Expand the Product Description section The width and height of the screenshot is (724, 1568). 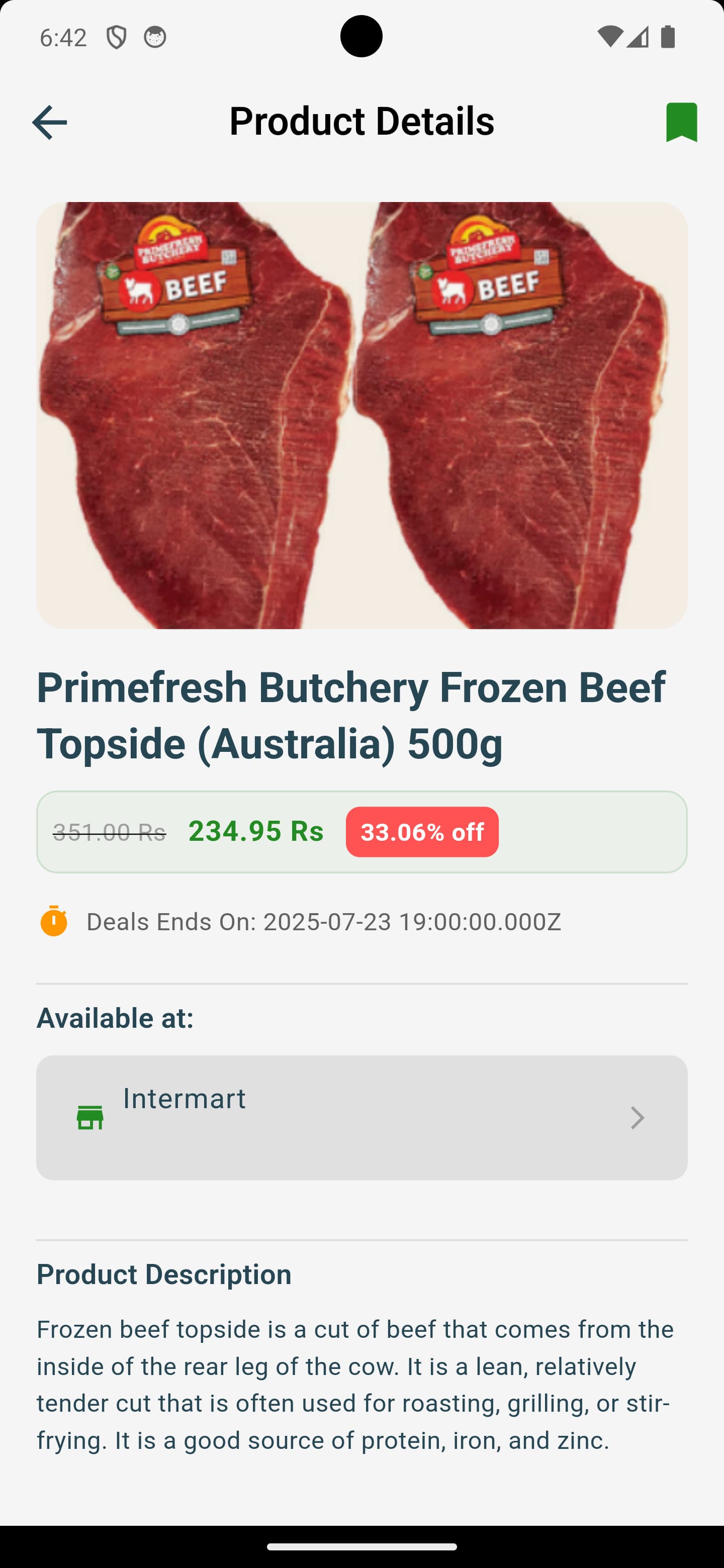pyautogui.click(x=164, y=1273)
